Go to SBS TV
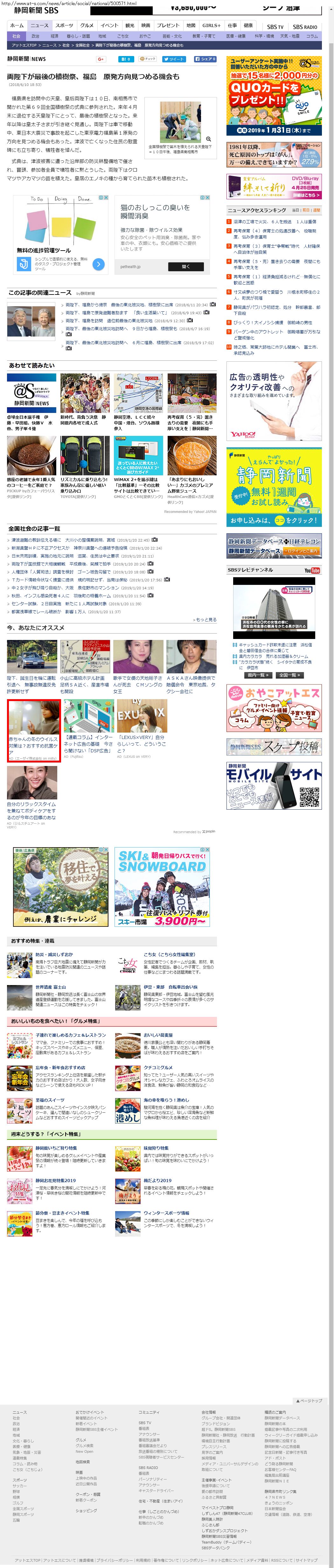This screenshot has height=1568, width=334. 275,27
